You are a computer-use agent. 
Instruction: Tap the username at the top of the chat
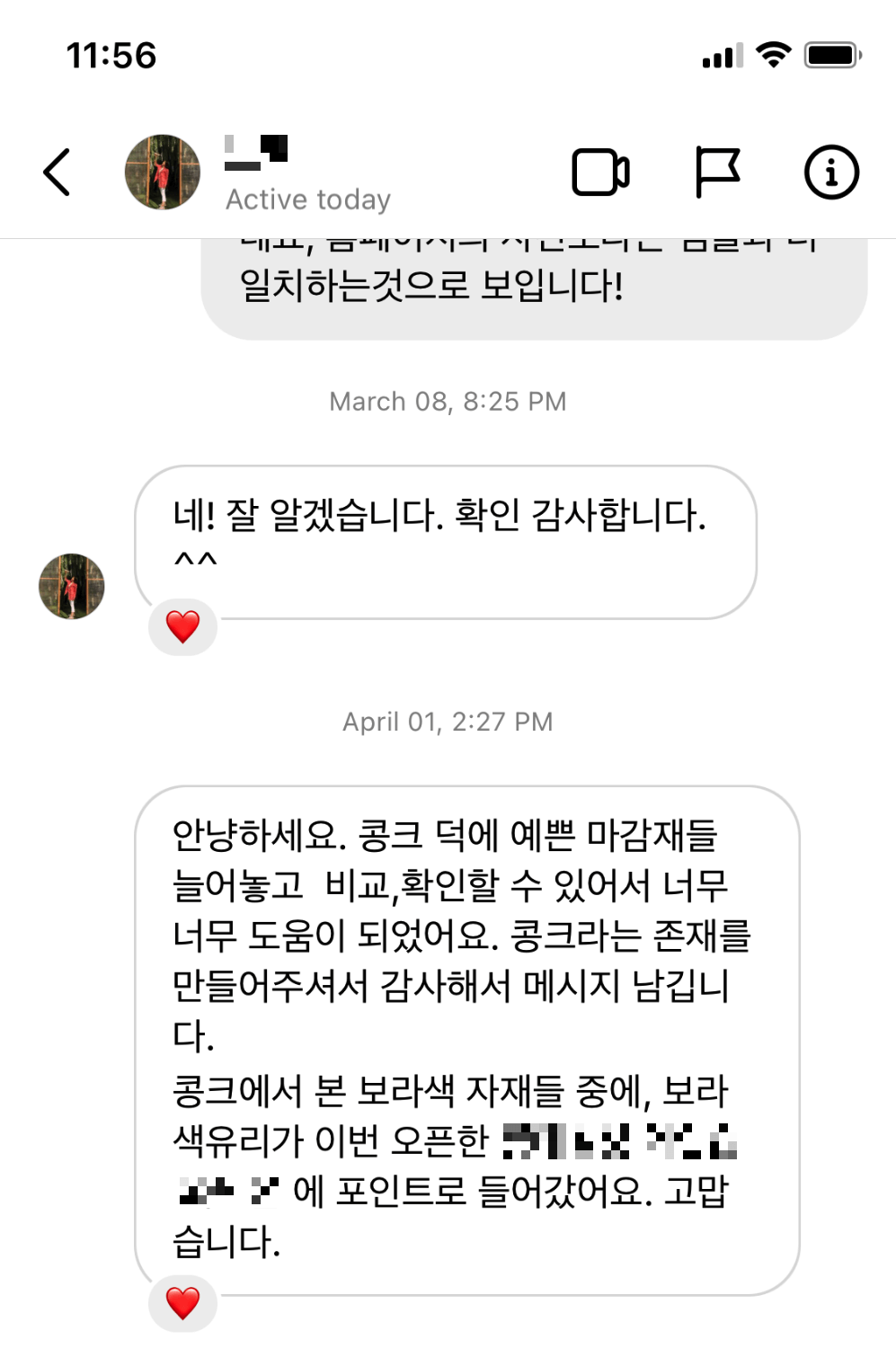256,151
